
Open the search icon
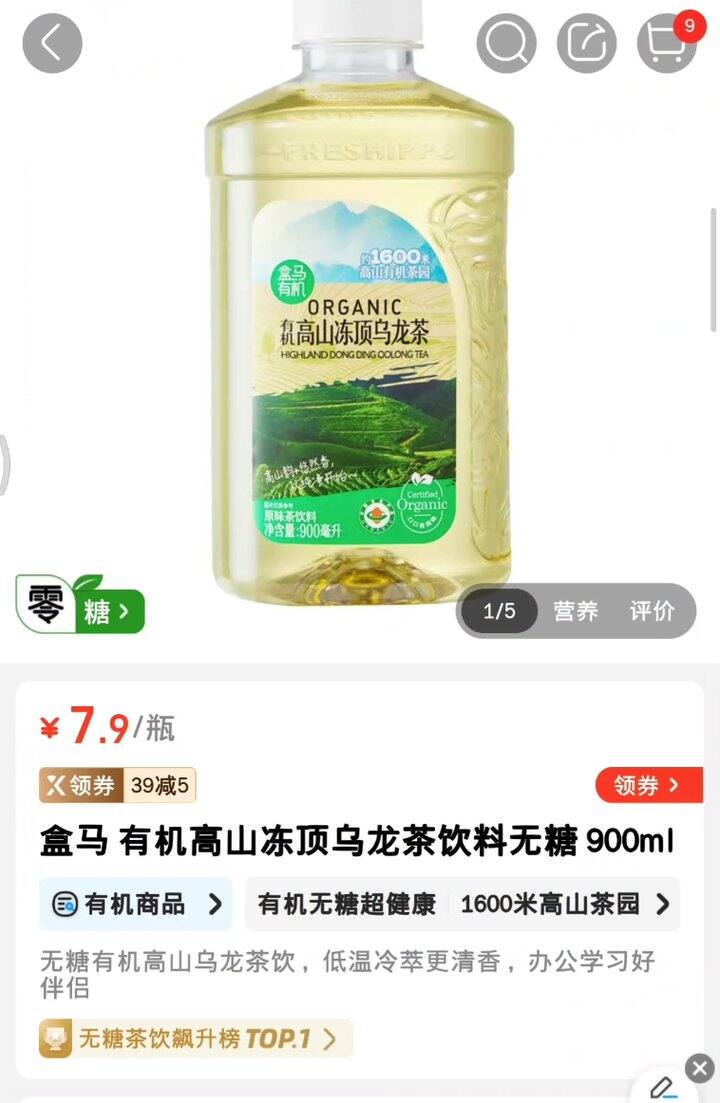507,43
